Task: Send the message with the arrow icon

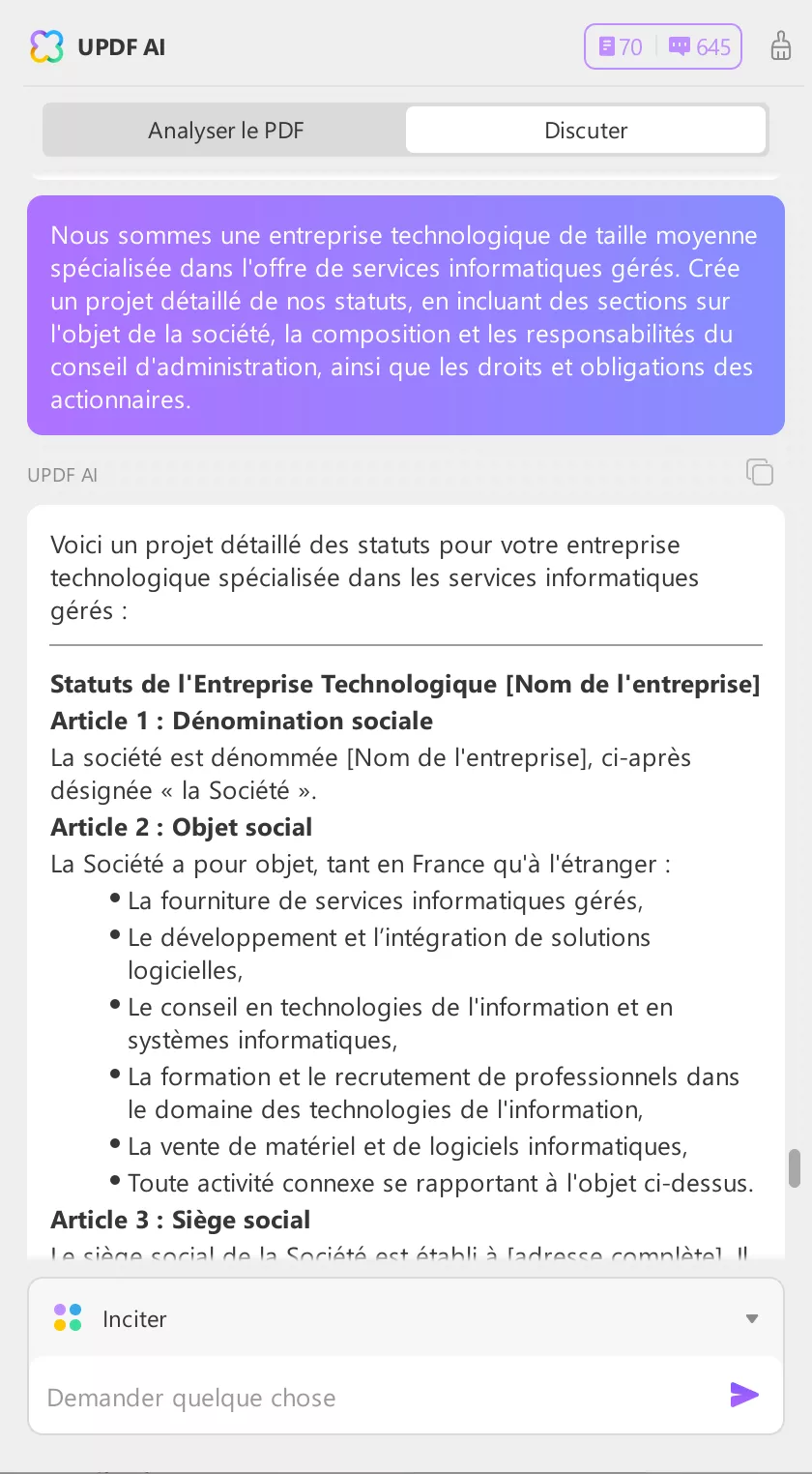Action: [743, 1395]
